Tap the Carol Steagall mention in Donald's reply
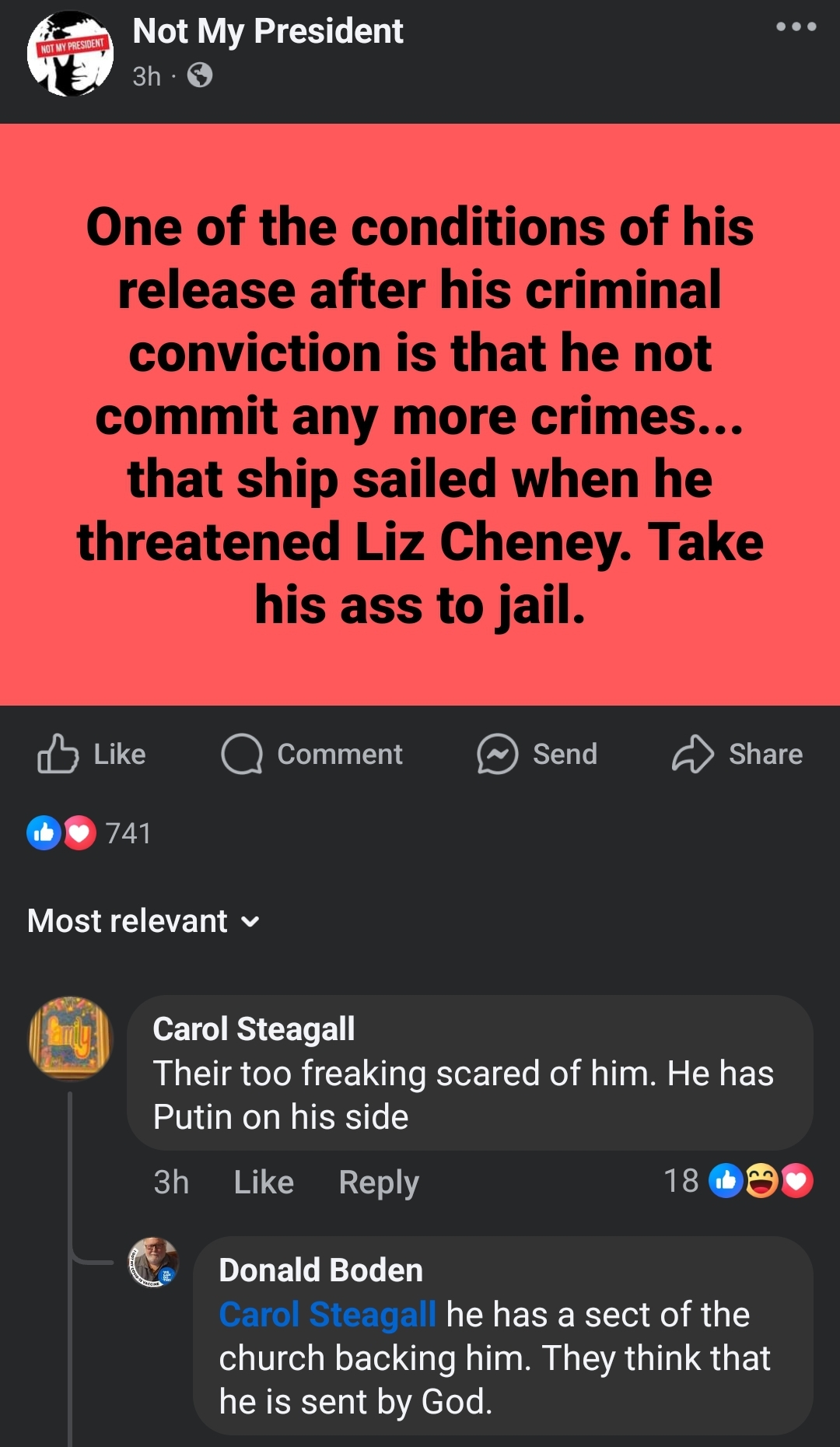The width and height of the screenshot is (840, 1447). coord(327,1314)
